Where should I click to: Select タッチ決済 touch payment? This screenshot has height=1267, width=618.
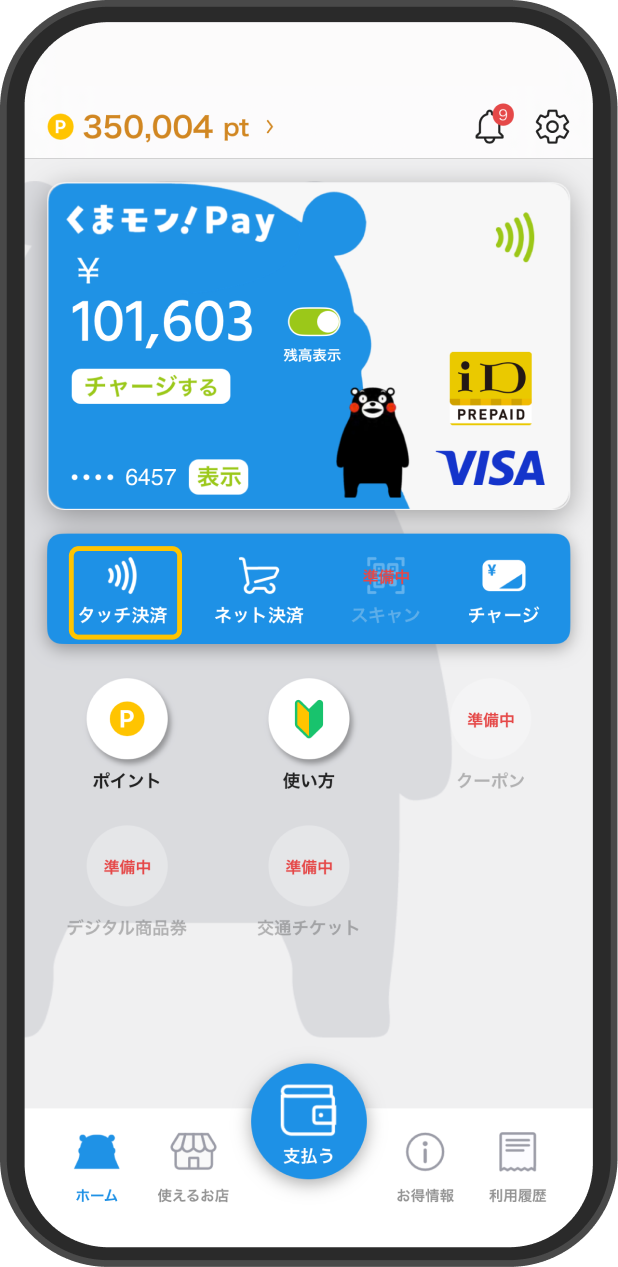(x=124, y=593)
